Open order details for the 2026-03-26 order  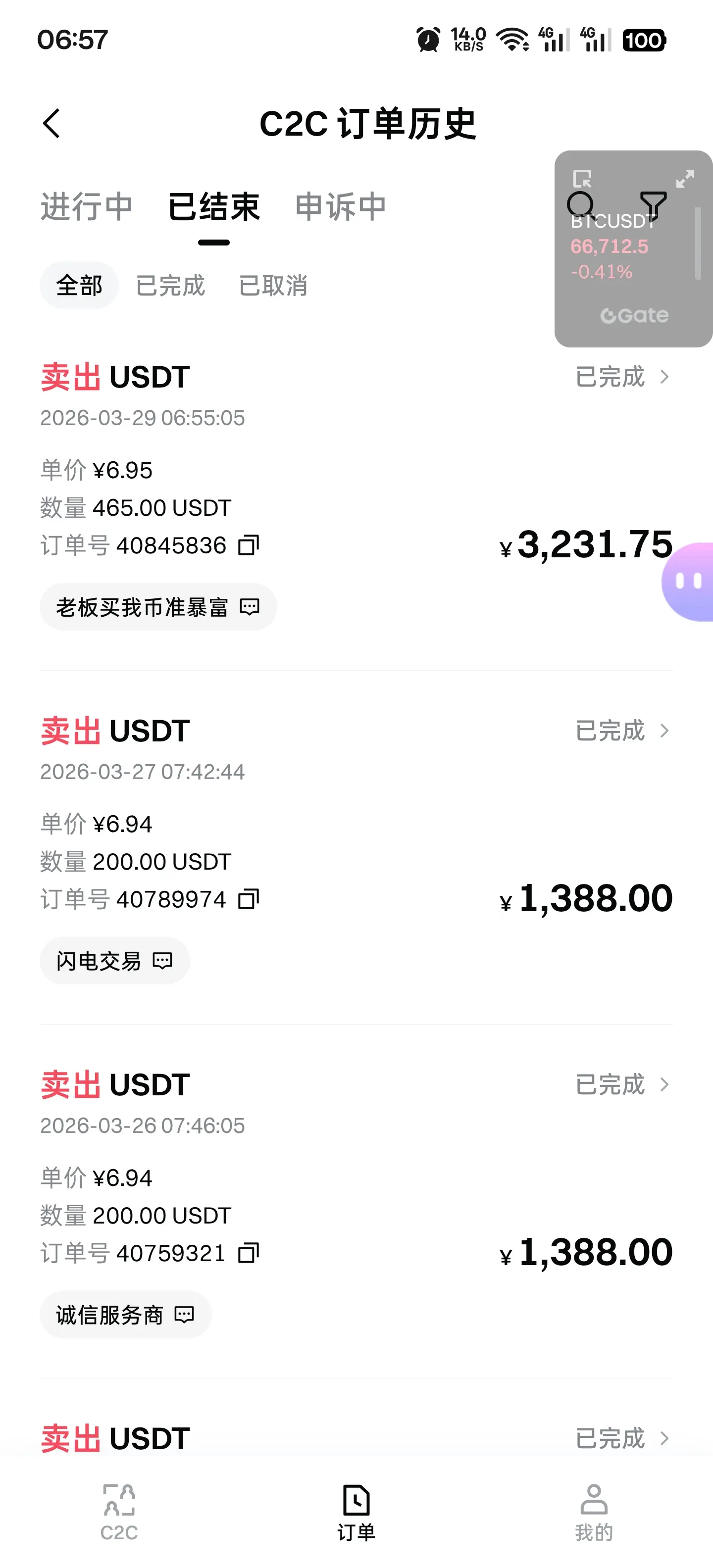(x=622, y=1085)
